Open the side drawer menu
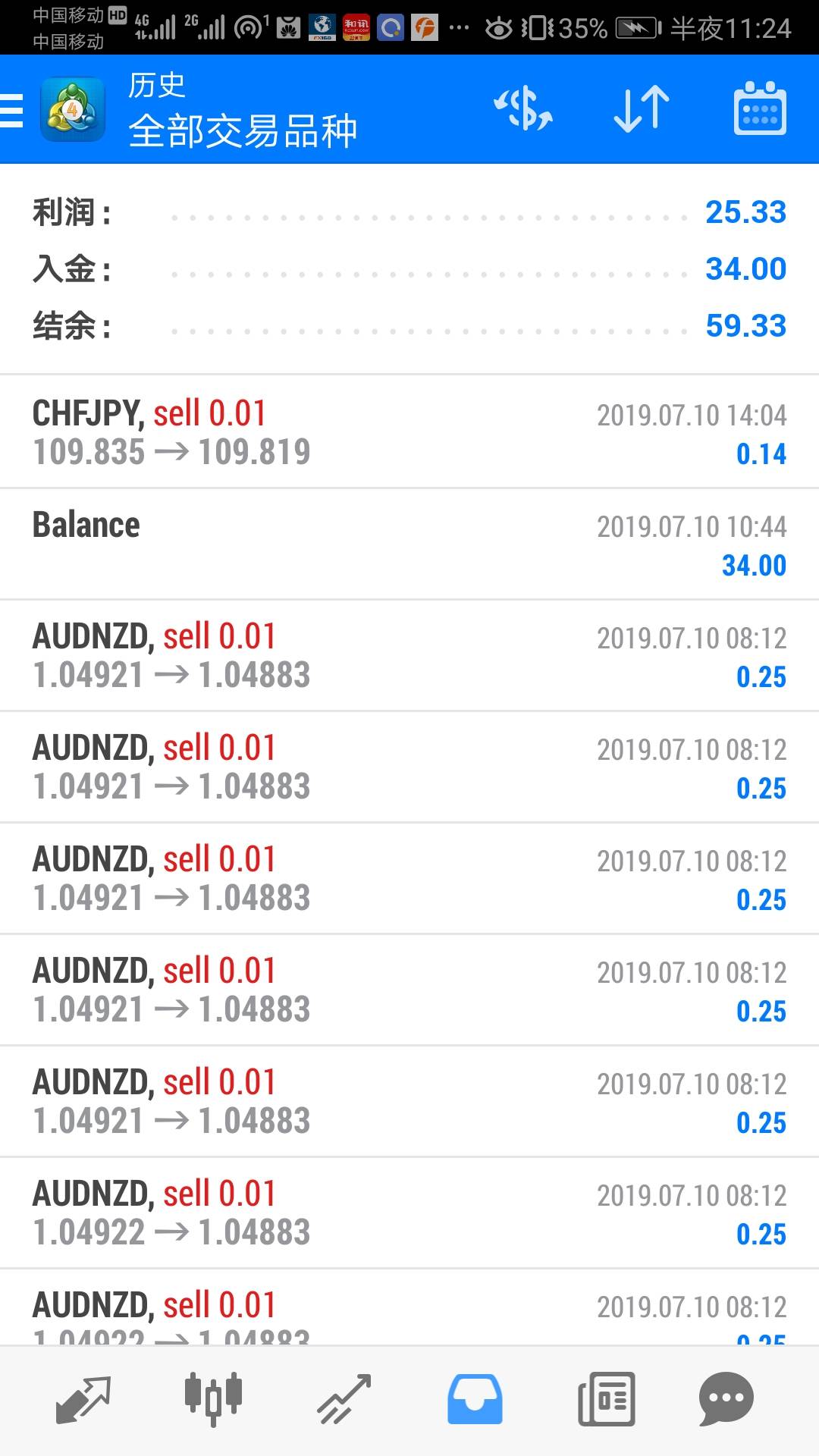Image resolution: width=819 pixels, height=1456 pixels. (14, 111)
